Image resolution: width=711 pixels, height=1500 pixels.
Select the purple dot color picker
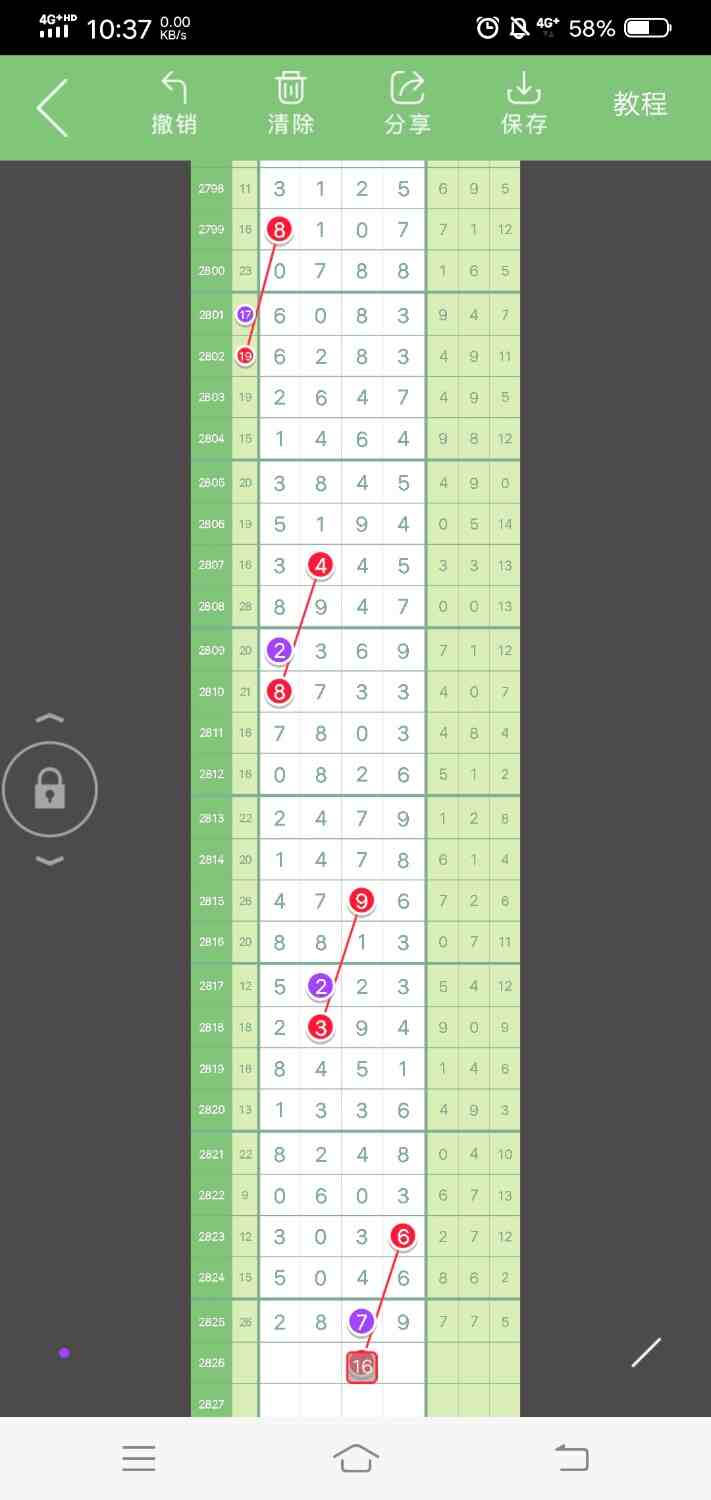click(64, 1353)
